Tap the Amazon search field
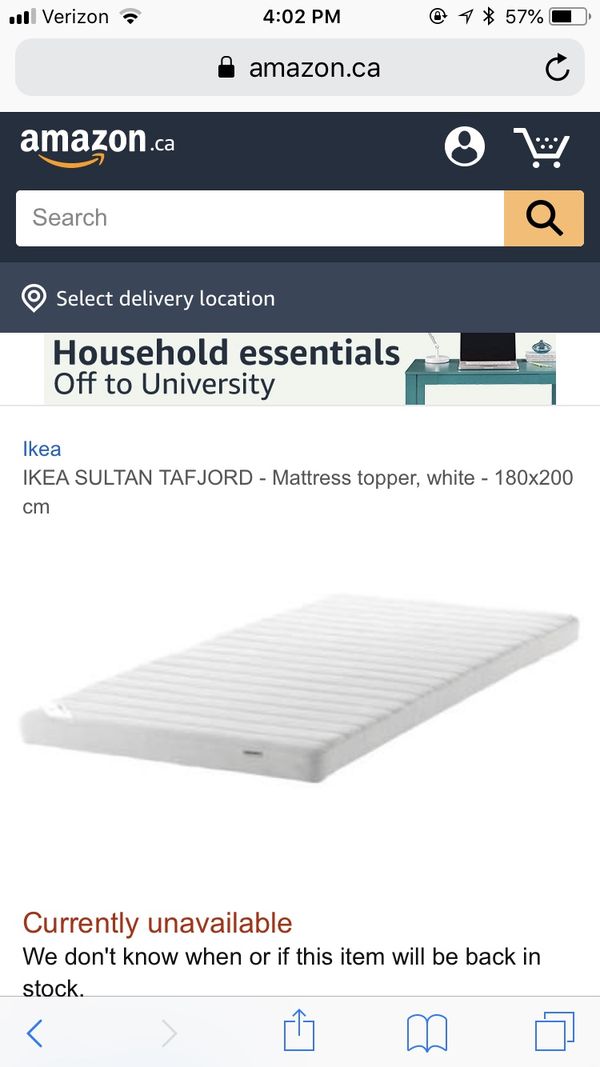Screen dimensions: 600x1067 260,218
